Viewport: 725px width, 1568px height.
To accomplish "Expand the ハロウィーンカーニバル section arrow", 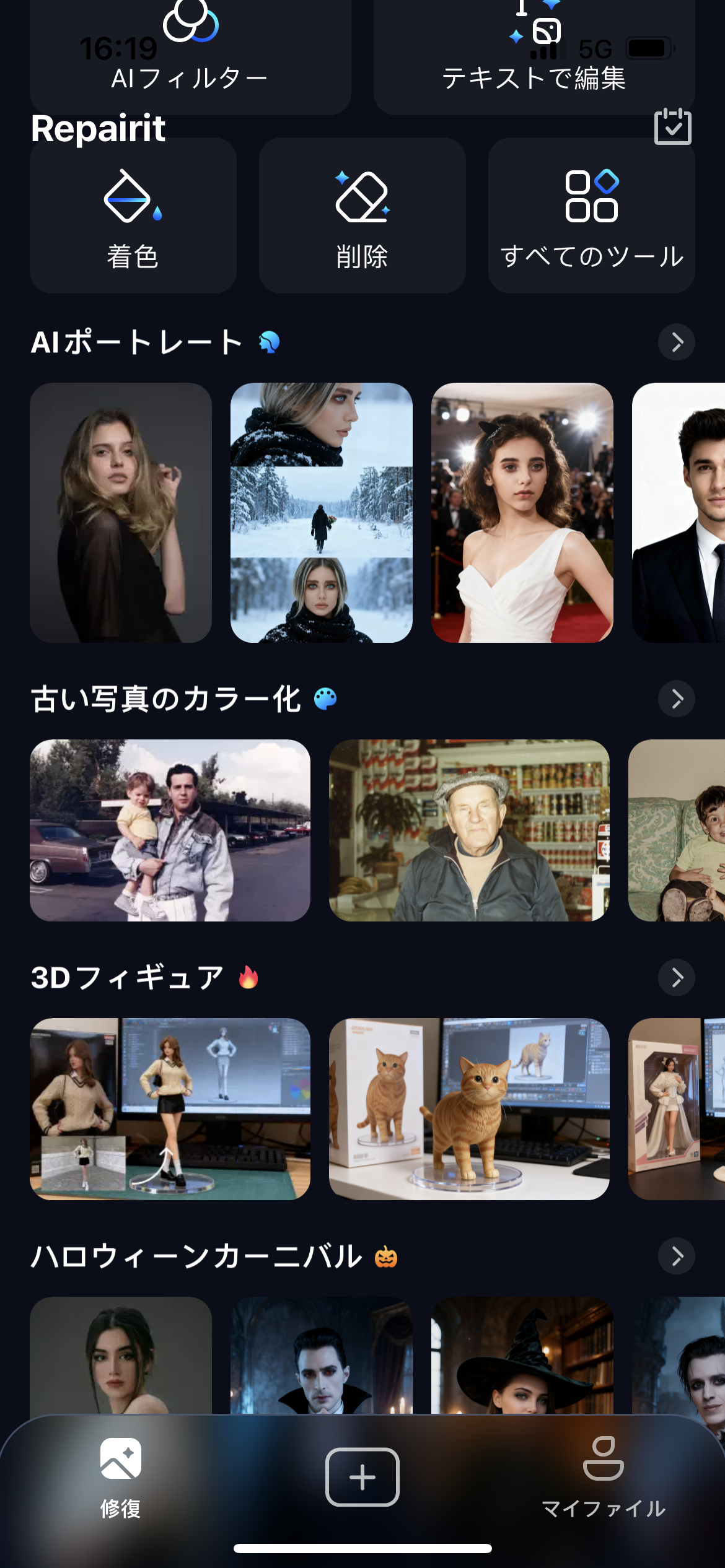I will point(677,1257).
